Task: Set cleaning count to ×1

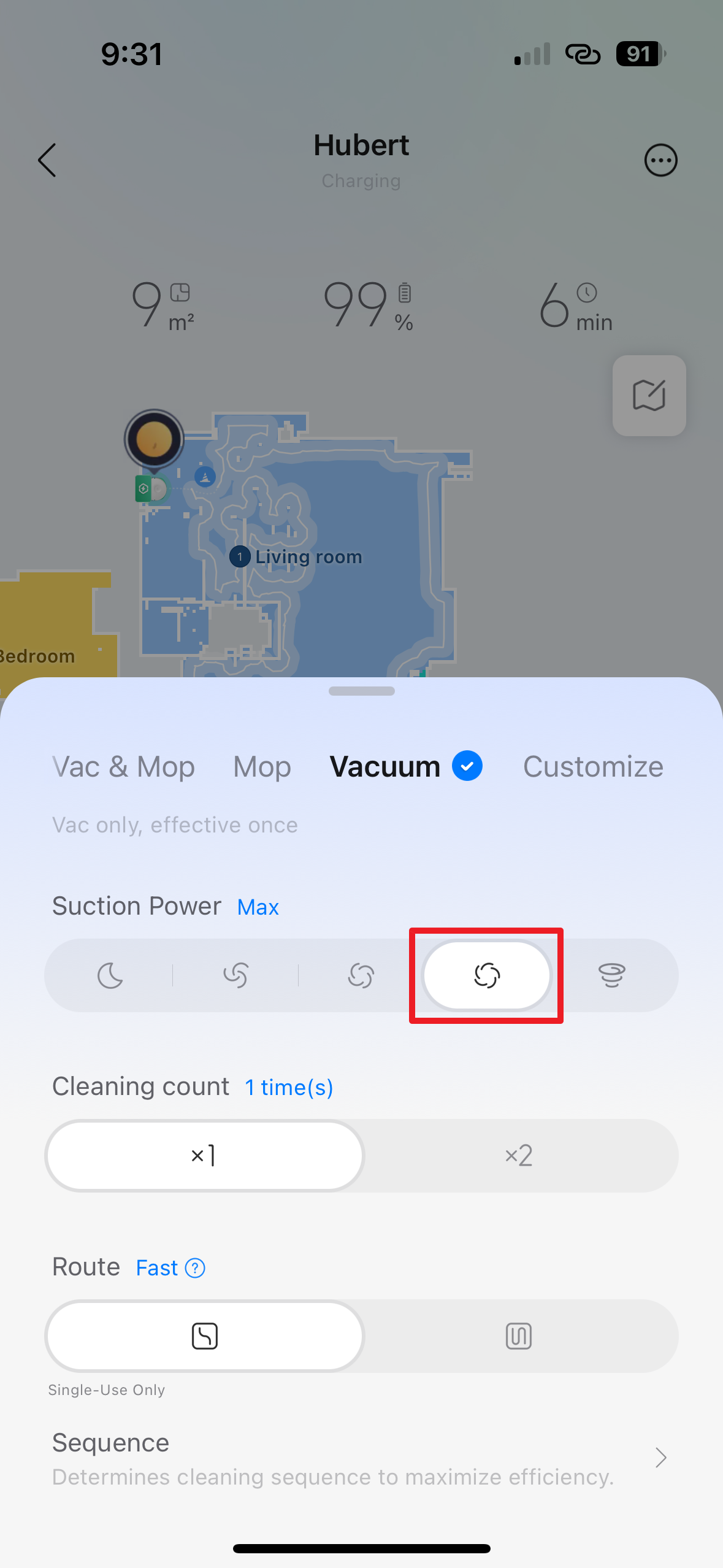Action: point(204,1156)
